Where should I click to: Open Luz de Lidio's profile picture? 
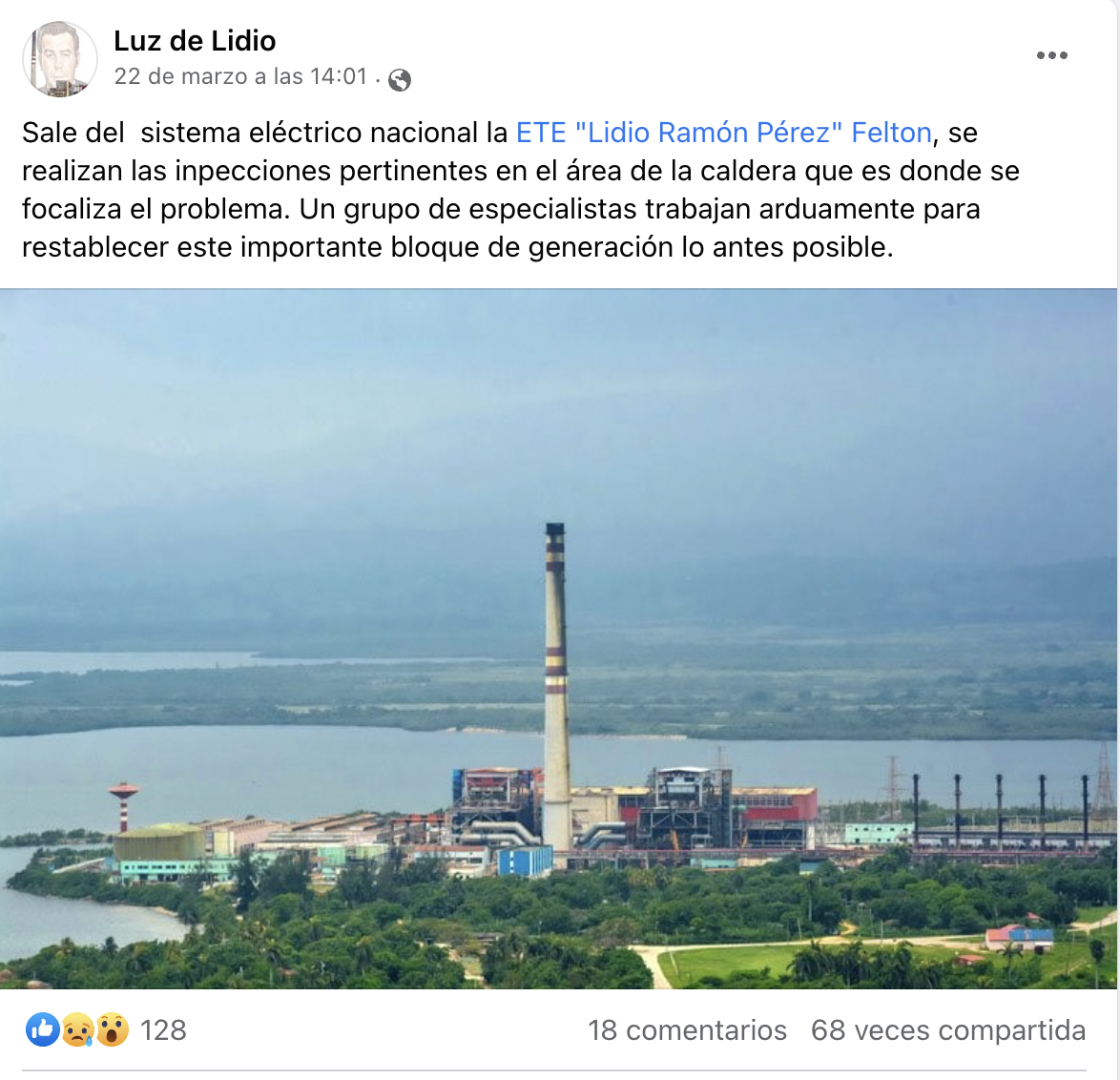[59, 59]
